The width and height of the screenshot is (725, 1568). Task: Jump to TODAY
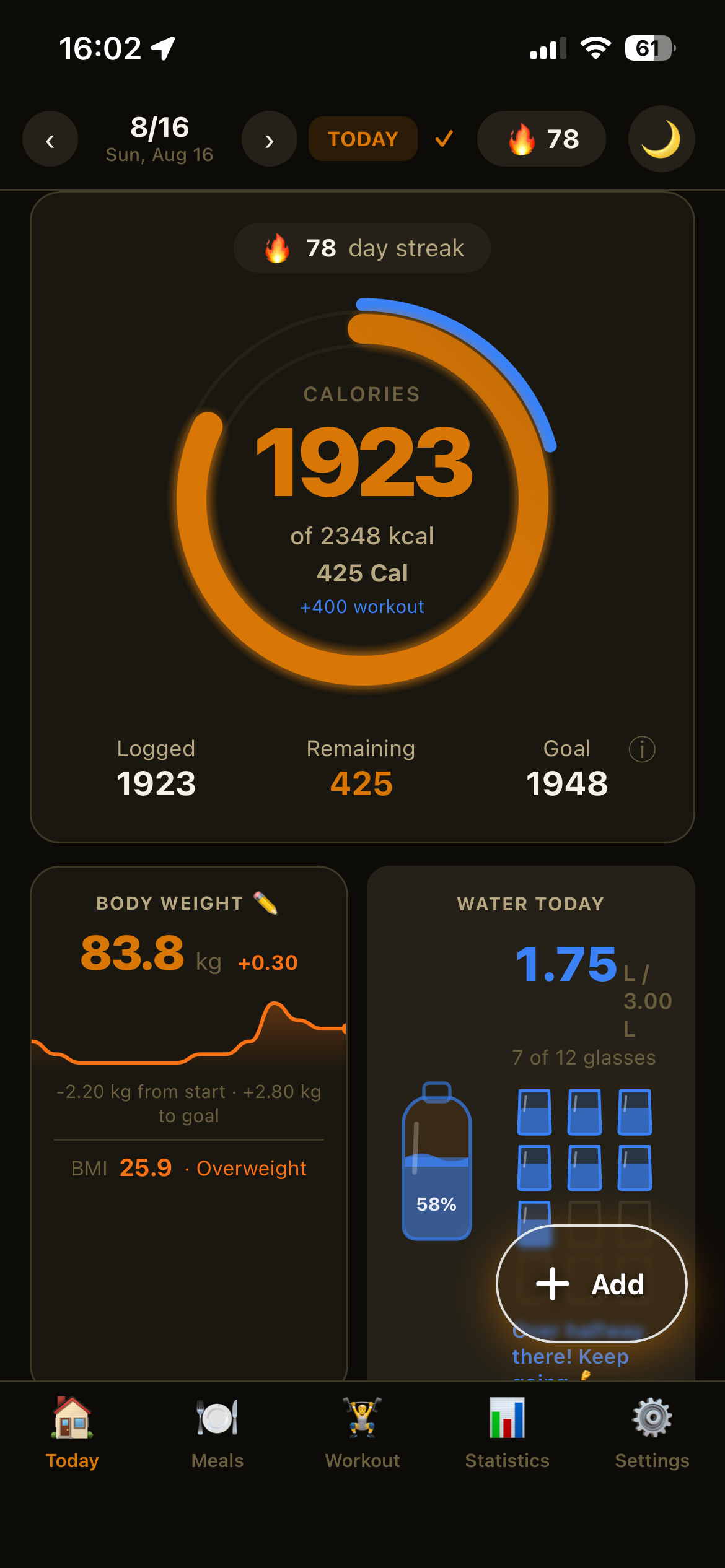pyautogui.click(x=363, y=139)
